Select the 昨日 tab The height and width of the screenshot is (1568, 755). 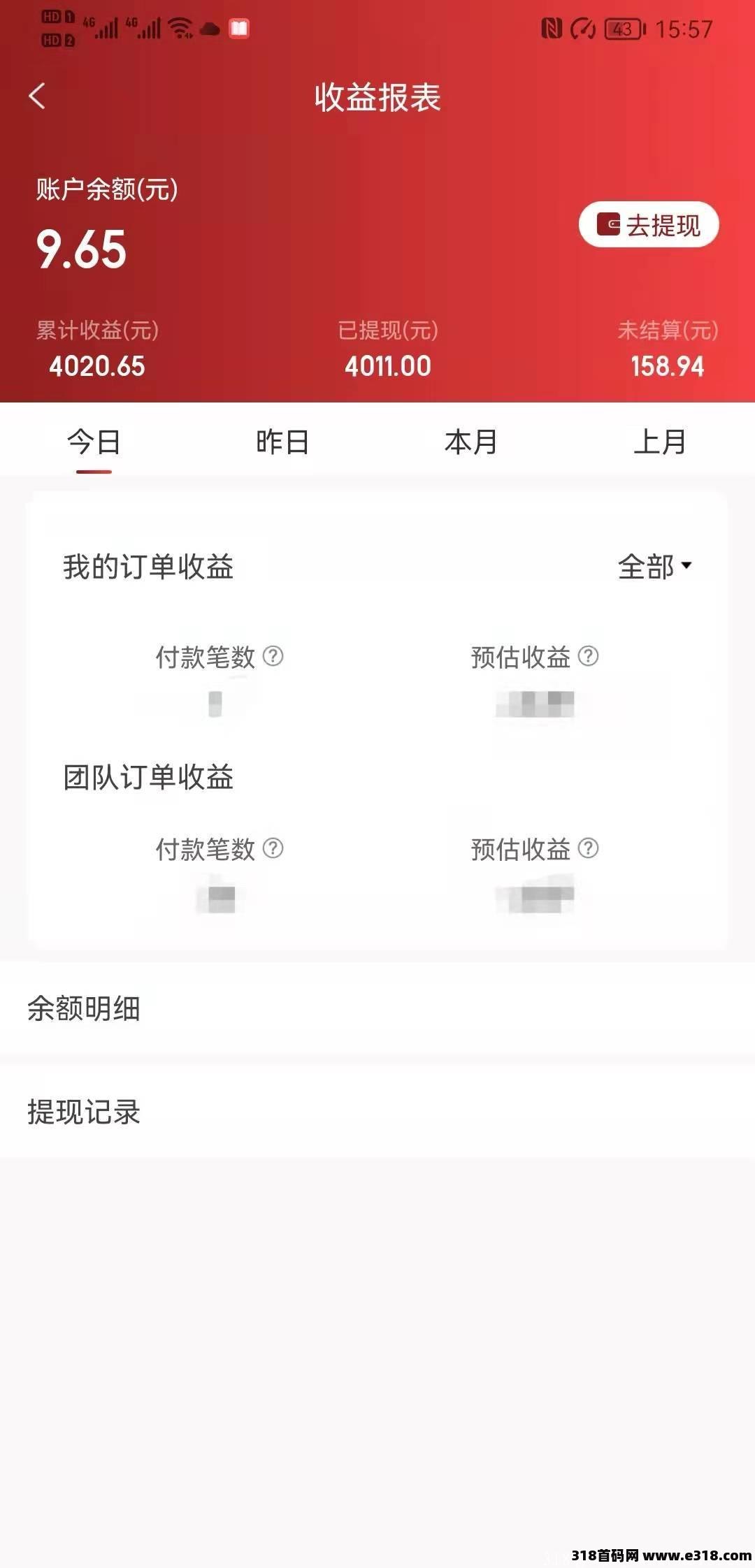click(x=283, y=440)
